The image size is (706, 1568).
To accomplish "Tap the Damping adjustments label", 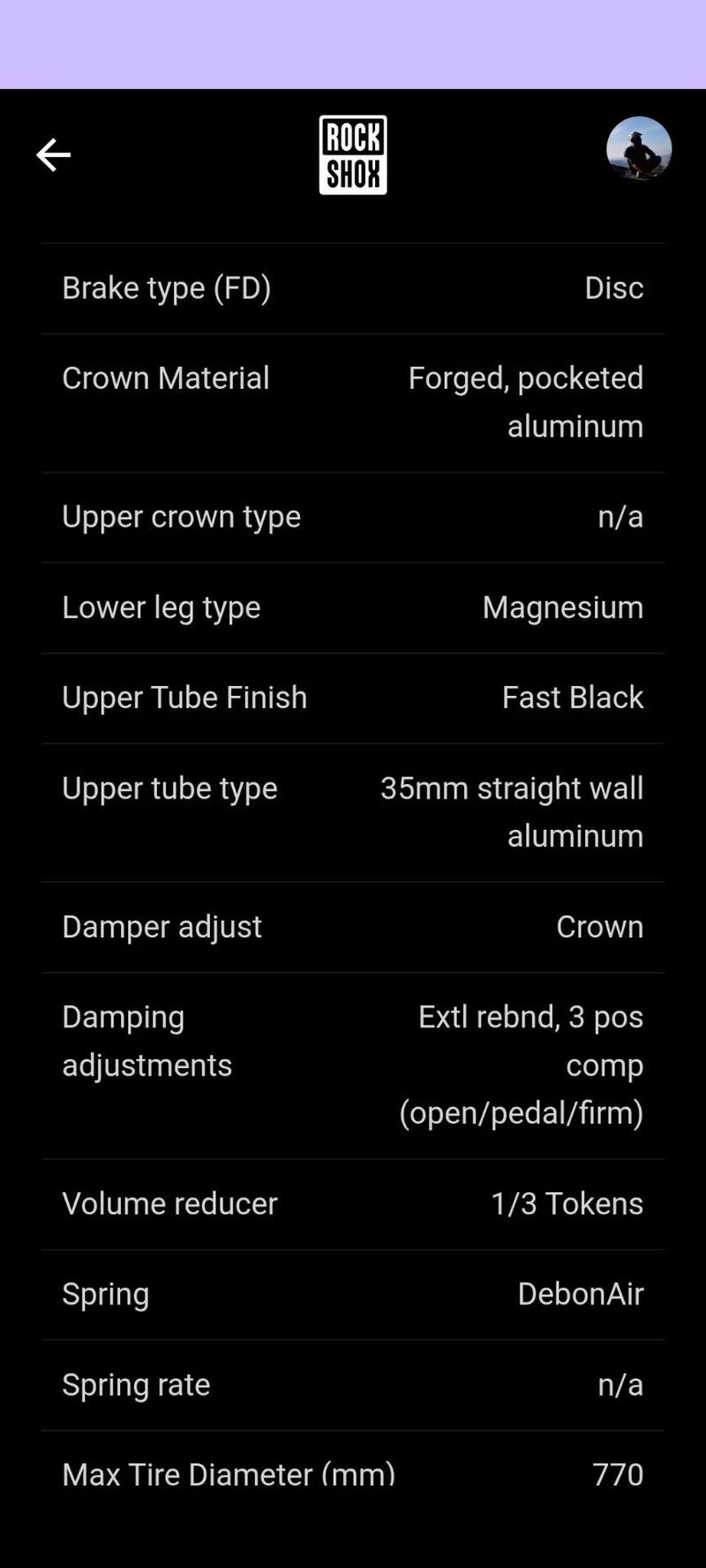I will 146,1041.
